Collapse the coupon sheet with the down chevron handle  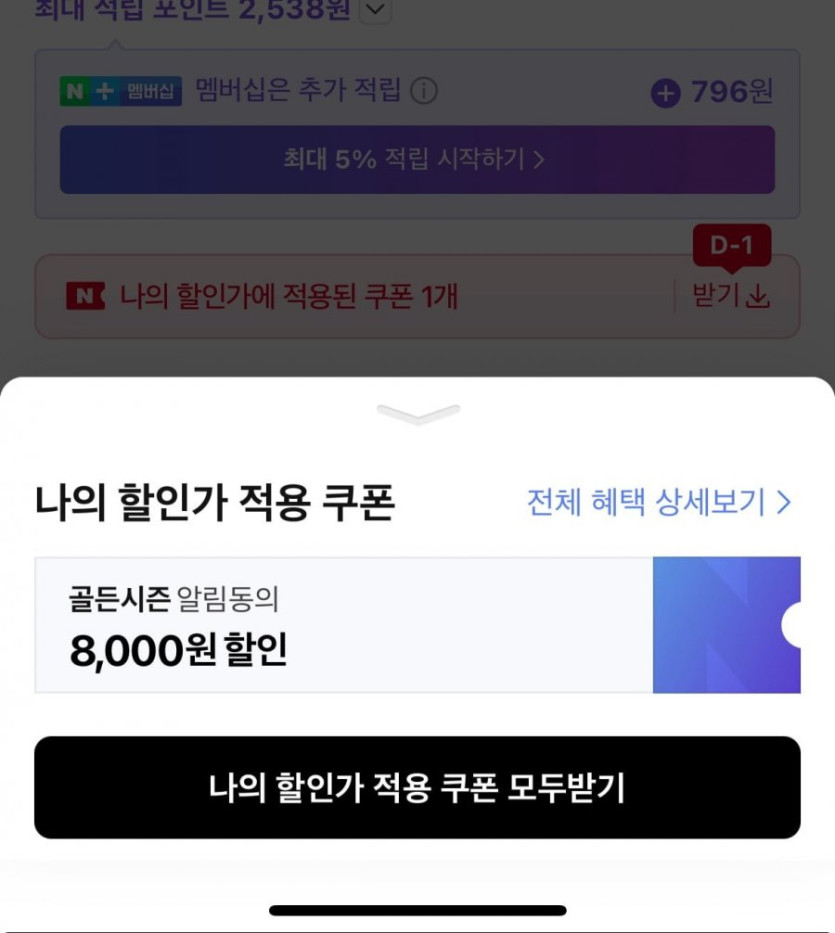pos(418,414)
